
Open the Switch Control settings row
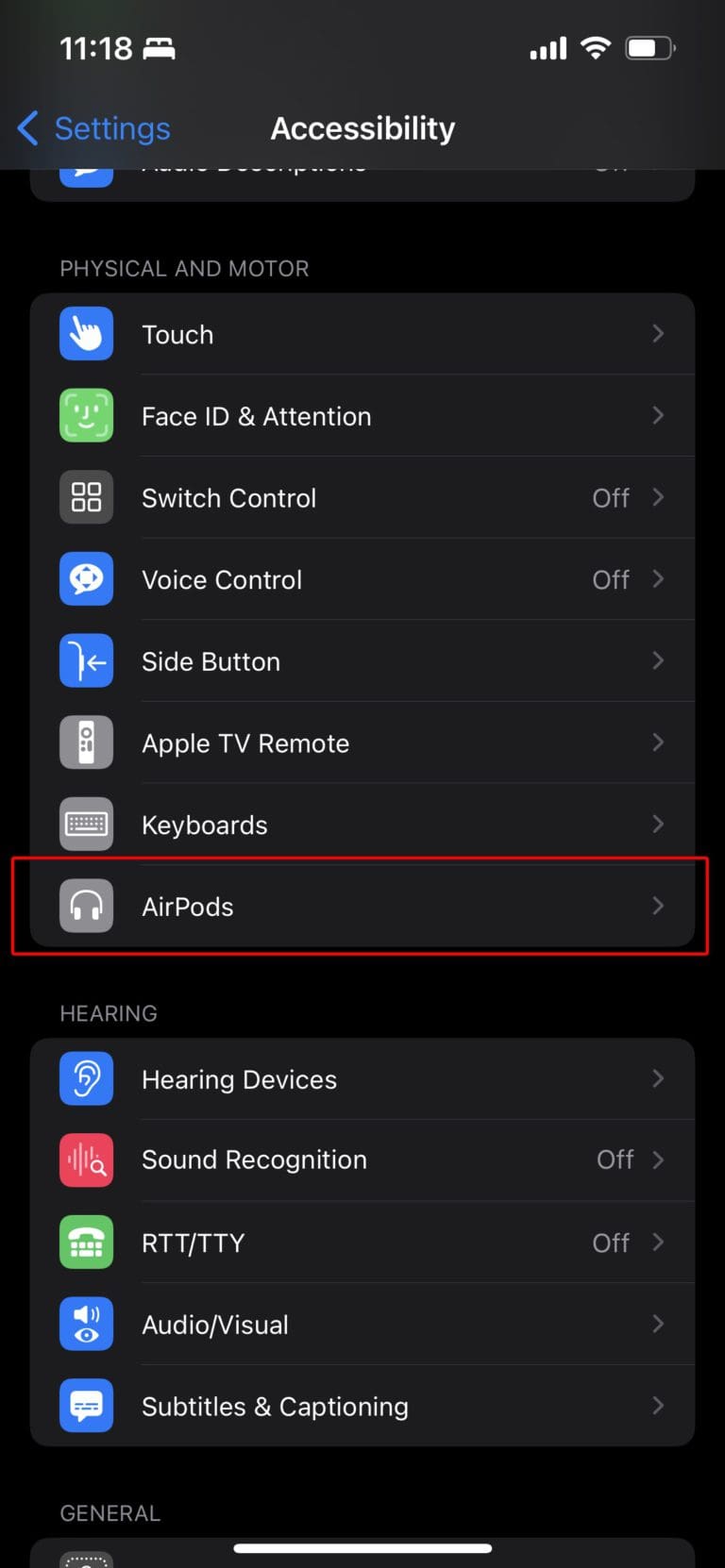[378, 497]
